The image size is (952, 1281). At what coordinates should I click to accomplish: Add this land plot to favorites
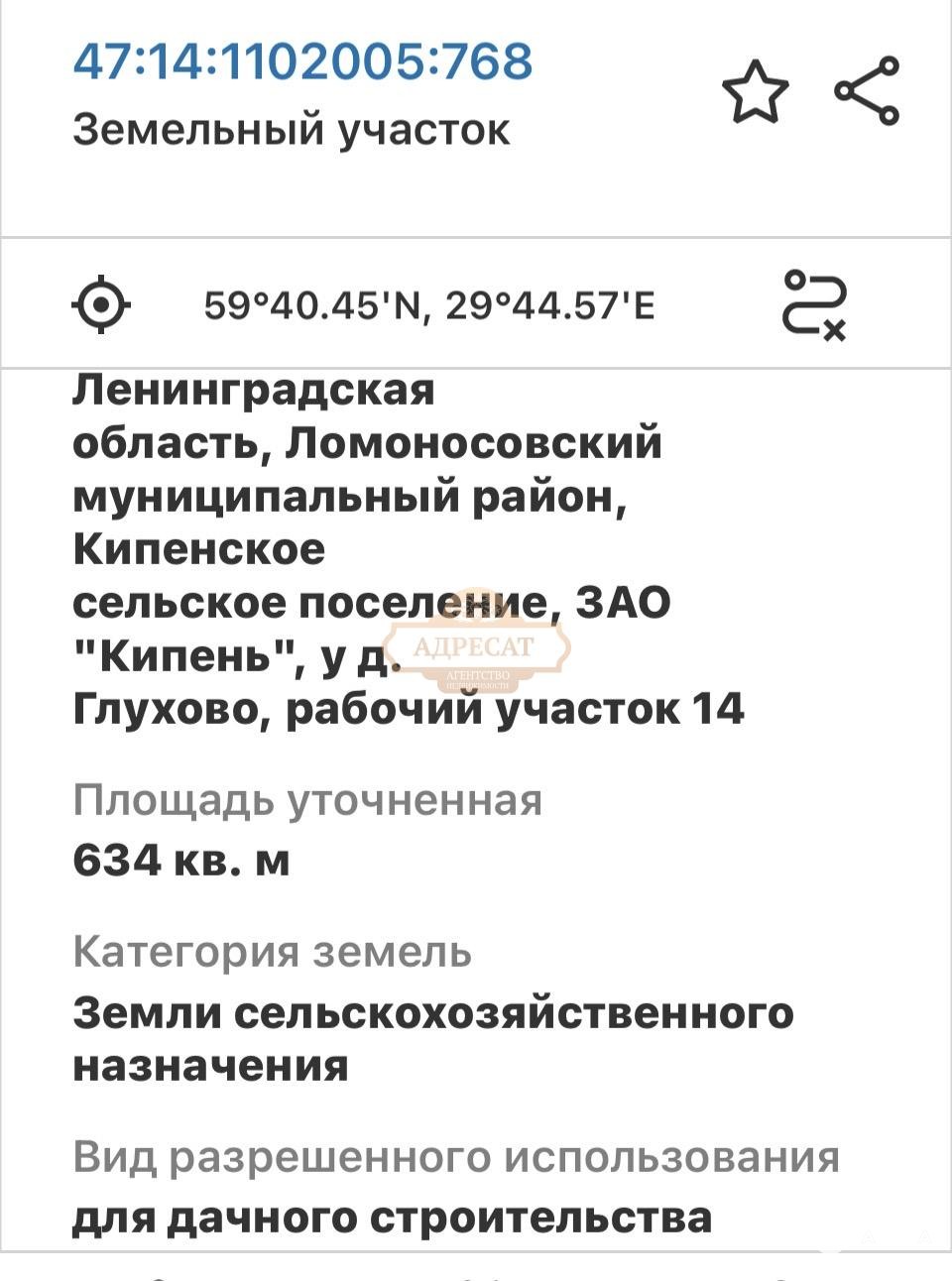[755, 92]
